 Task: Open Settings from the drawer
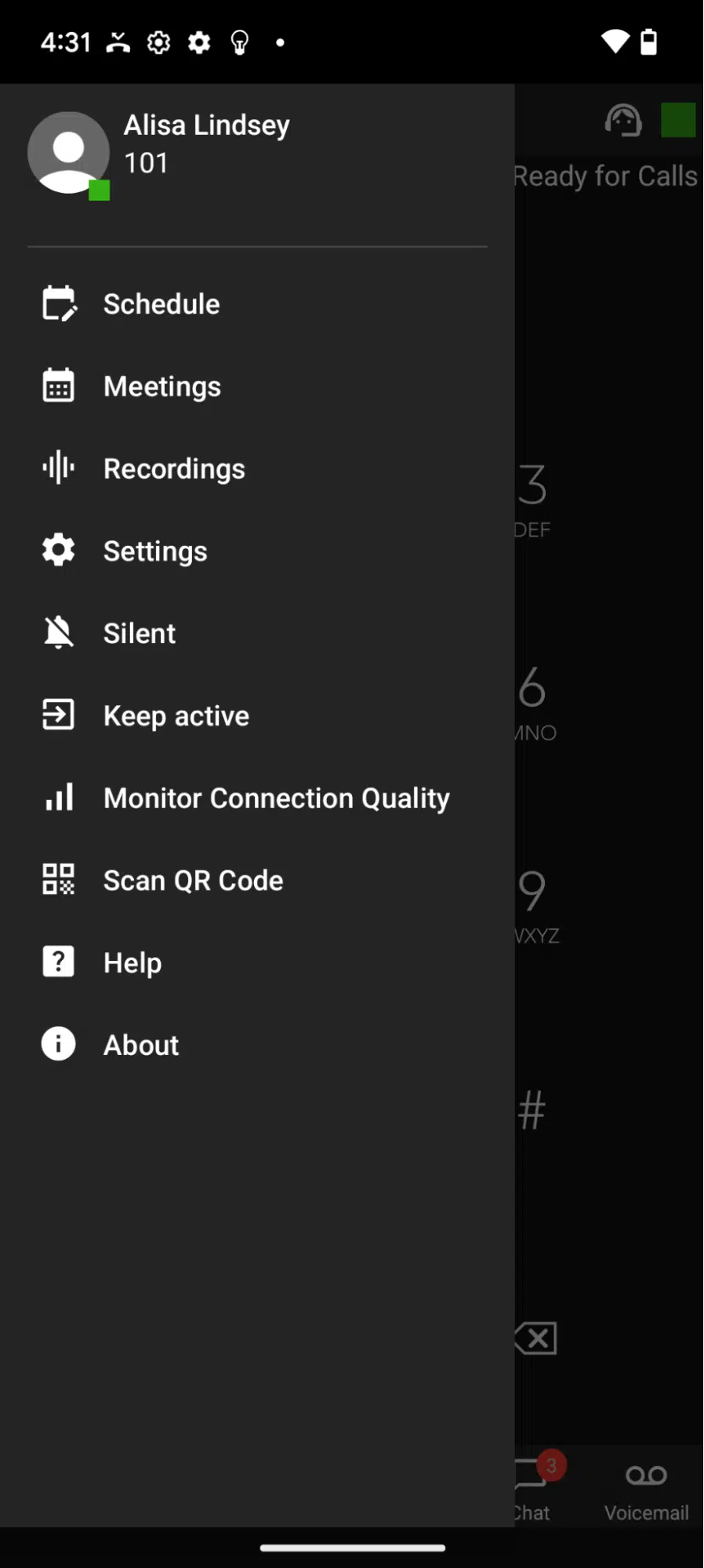pyautogui.click(x=257, y=551)
